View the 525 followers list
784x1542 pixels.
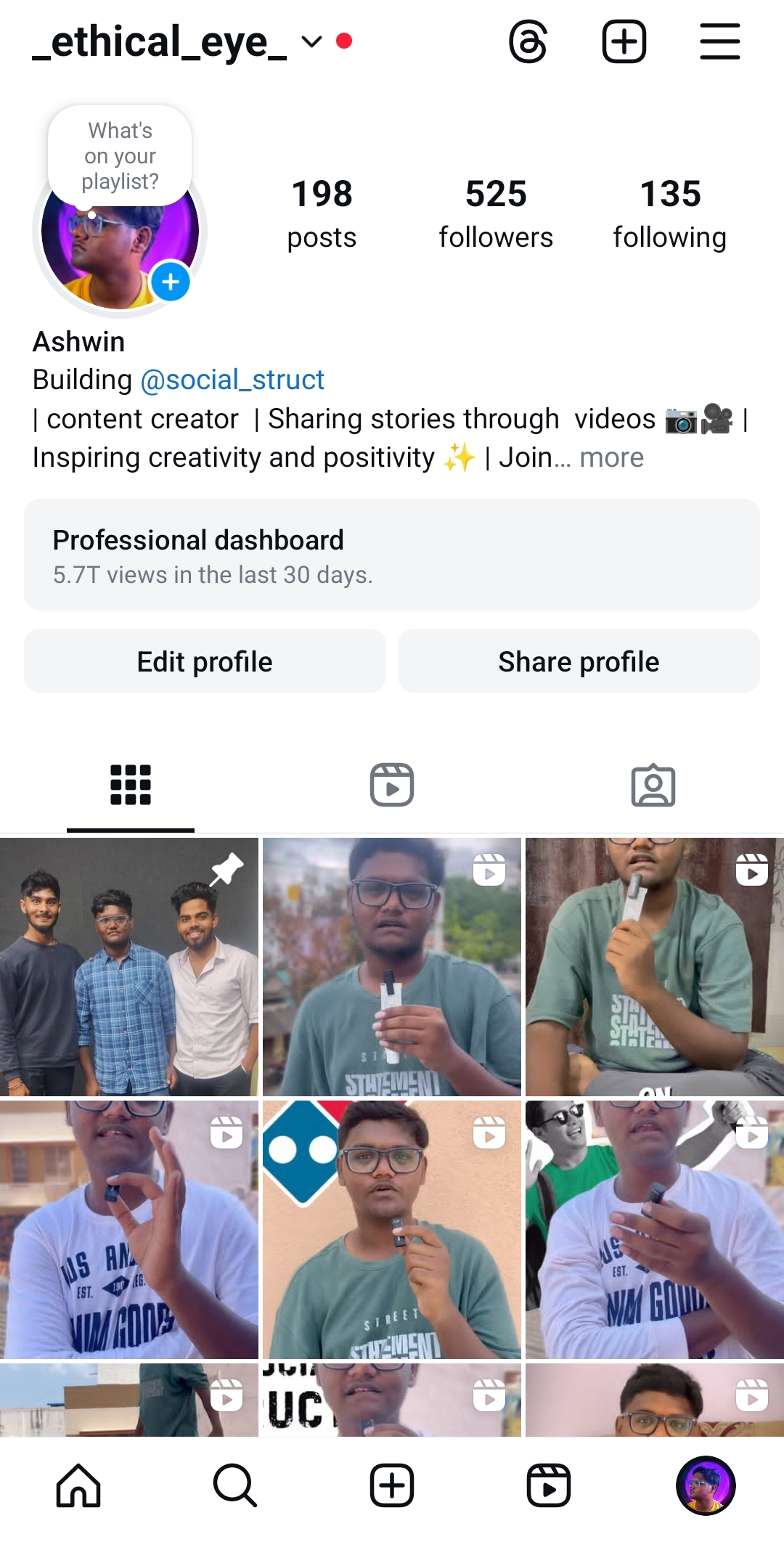(496, 214)
